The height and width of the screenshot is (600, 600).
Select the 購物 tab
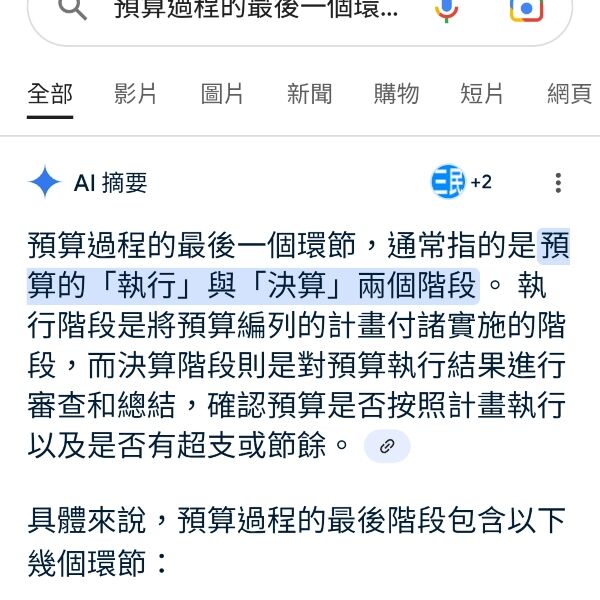point(396,94)
